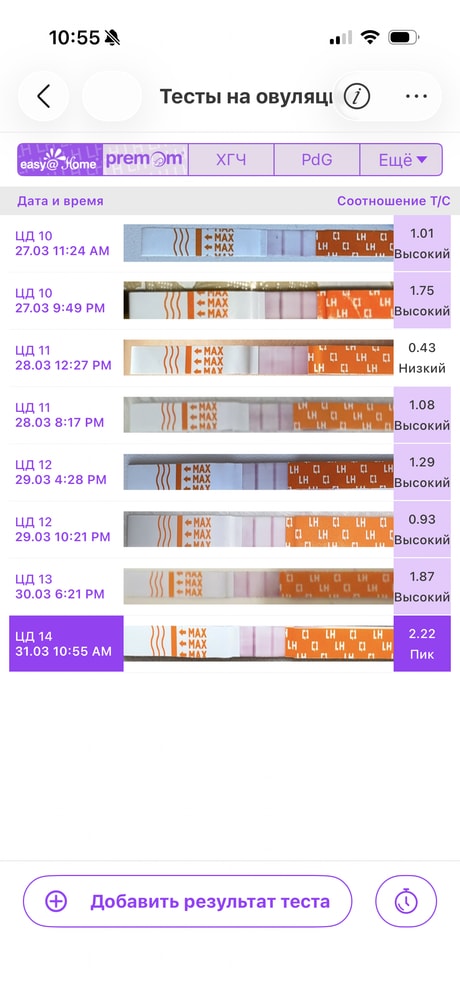
Task: Select the Easy@Home tab
Action: pos(60,159)
